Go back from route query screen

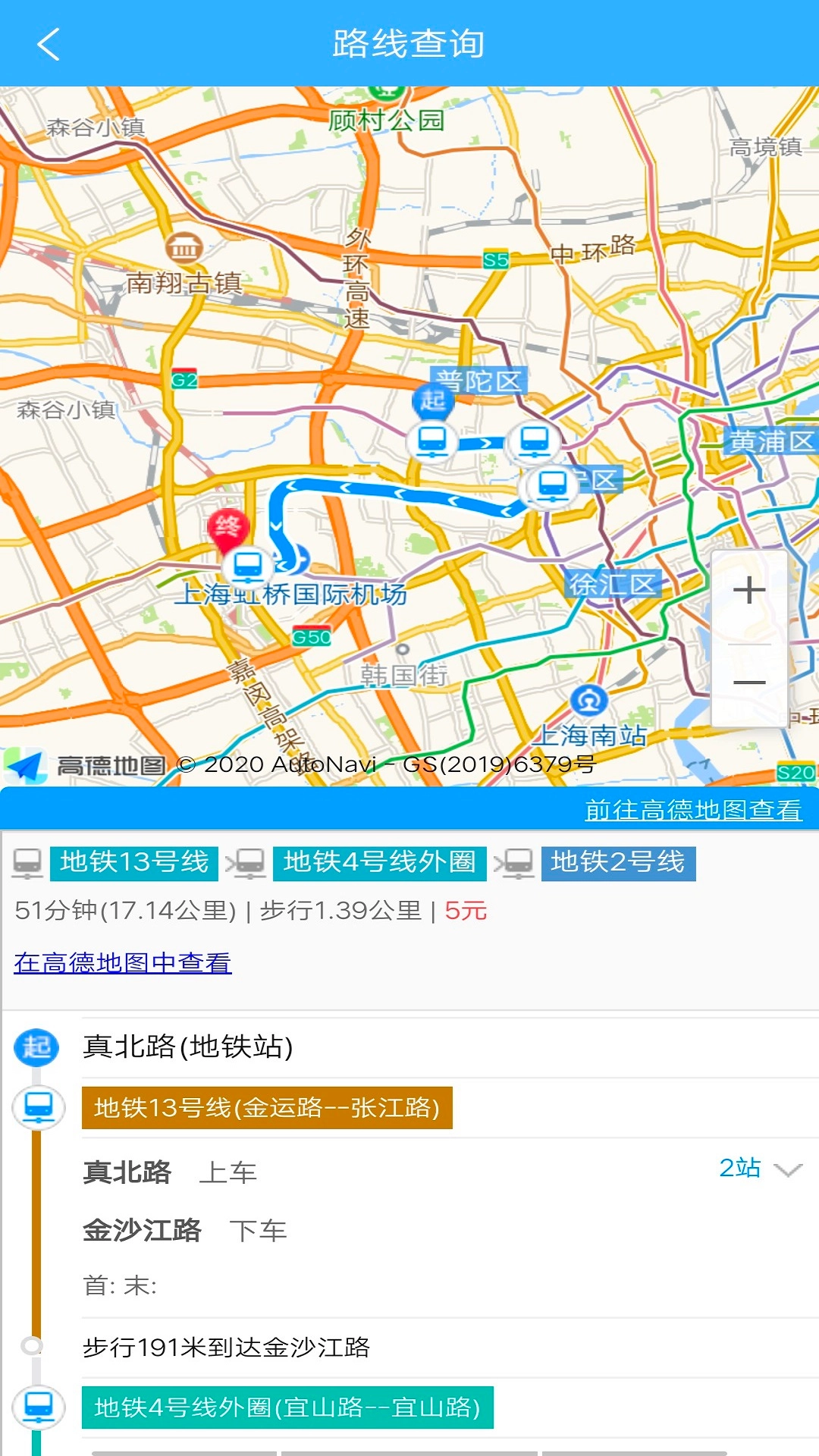coord(49,44)
